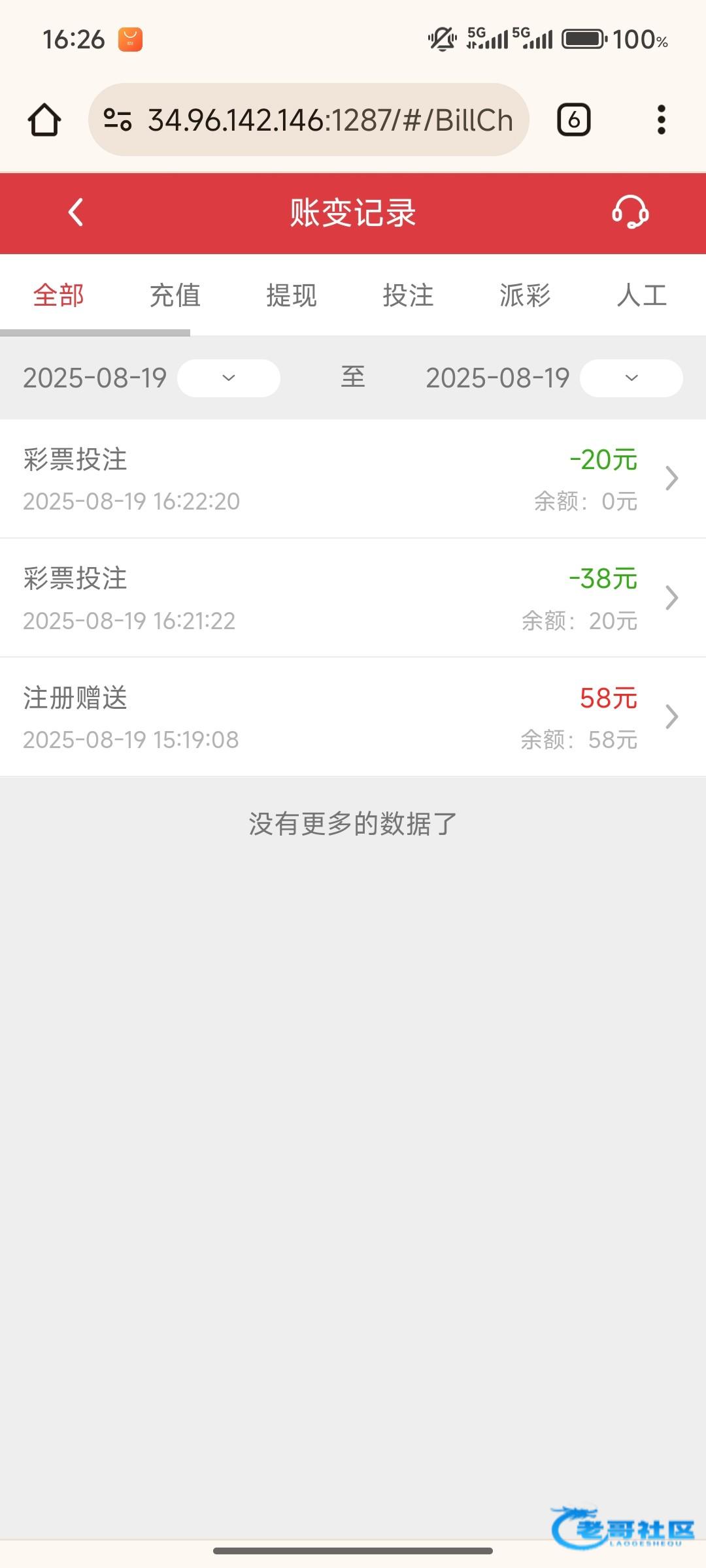Open the 58元 注册赠送 record
The width and height of the screenshot is (706, 1568).
(353, 717)
